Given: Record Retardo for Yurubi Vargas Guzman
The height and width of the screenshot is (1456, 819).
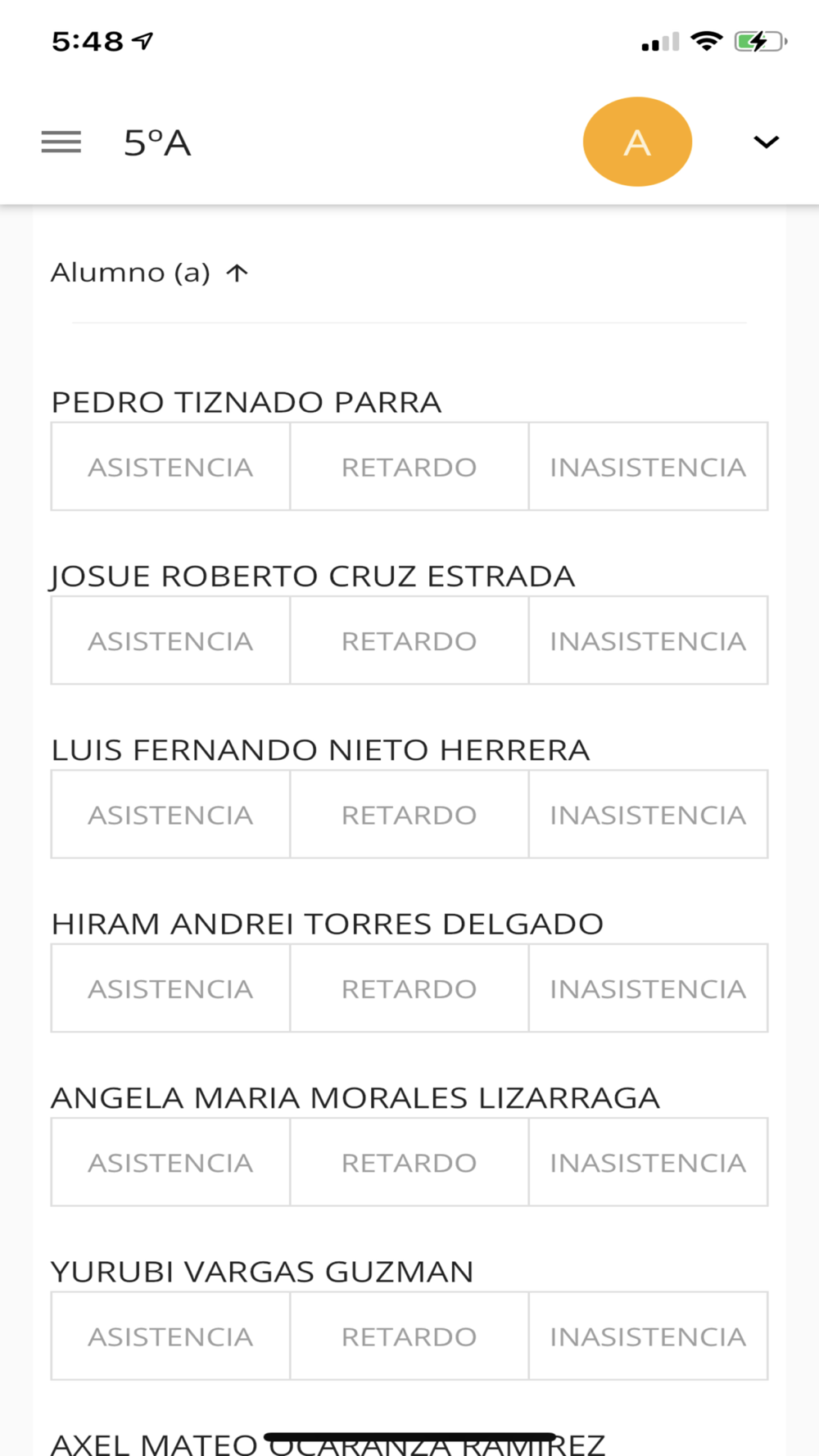Looking at the screenshot, I should pyautogui.click(x=409, y=1336).
